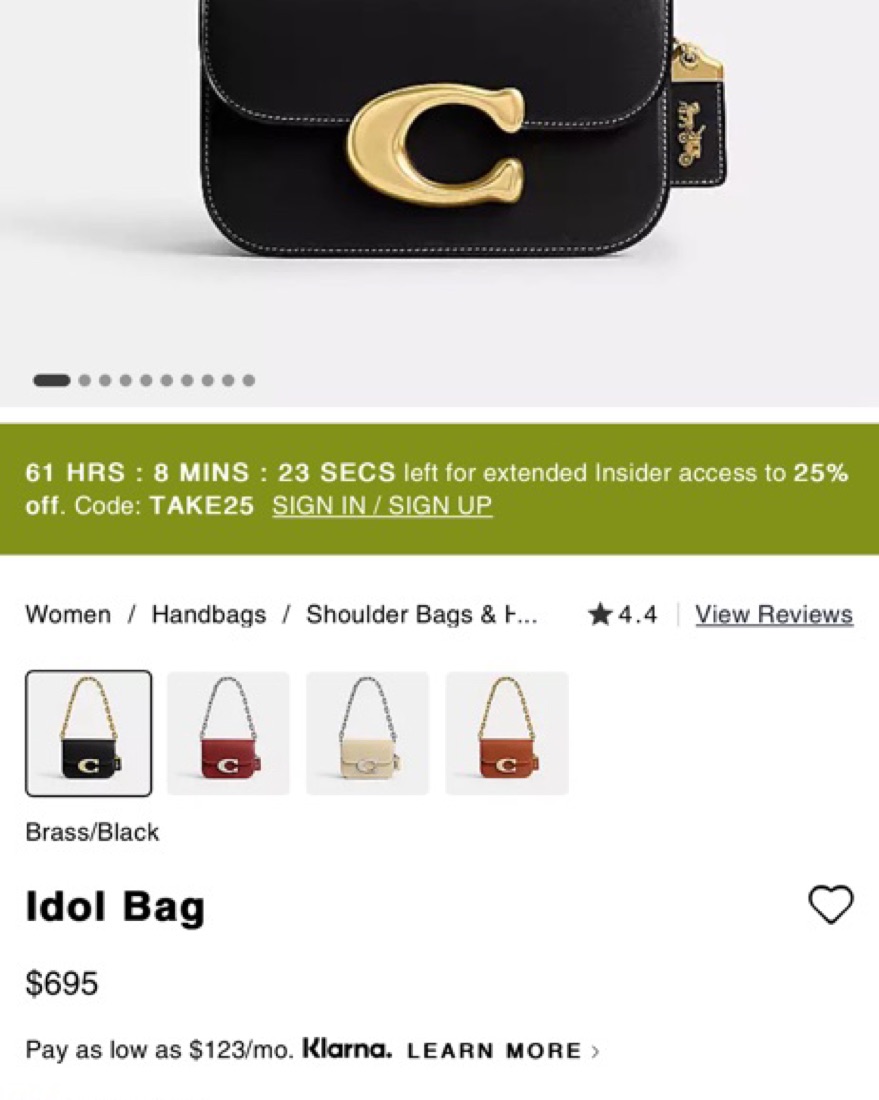The height and width of the screenshot is (1100, 879).
Task: Open the View Reviews link
Action: (x=773, y=614)
